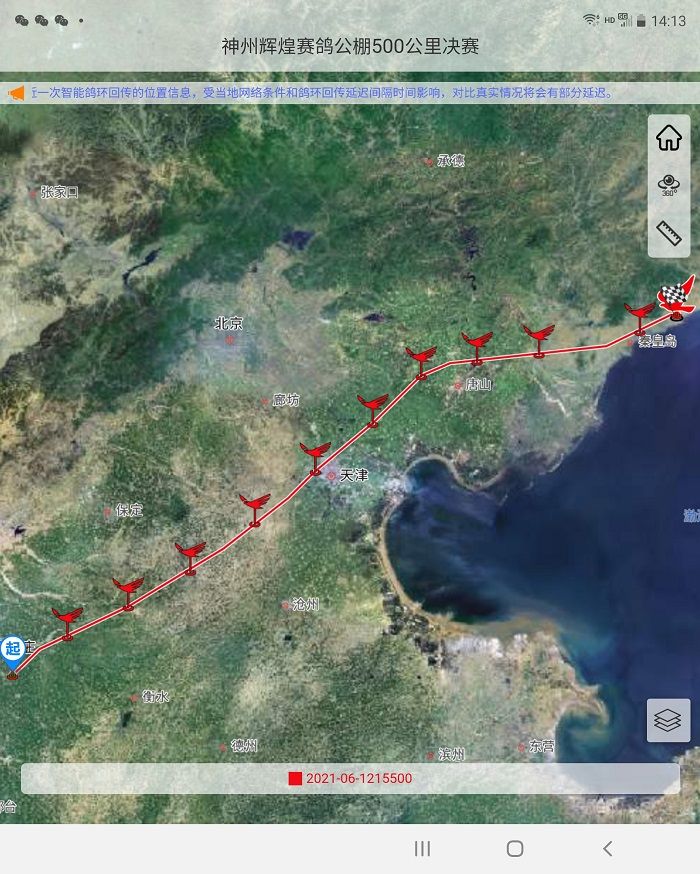This screenshot has height=874, width=700.
Task: Tap the blue start point marker
Action: click(x=13, y=650)
